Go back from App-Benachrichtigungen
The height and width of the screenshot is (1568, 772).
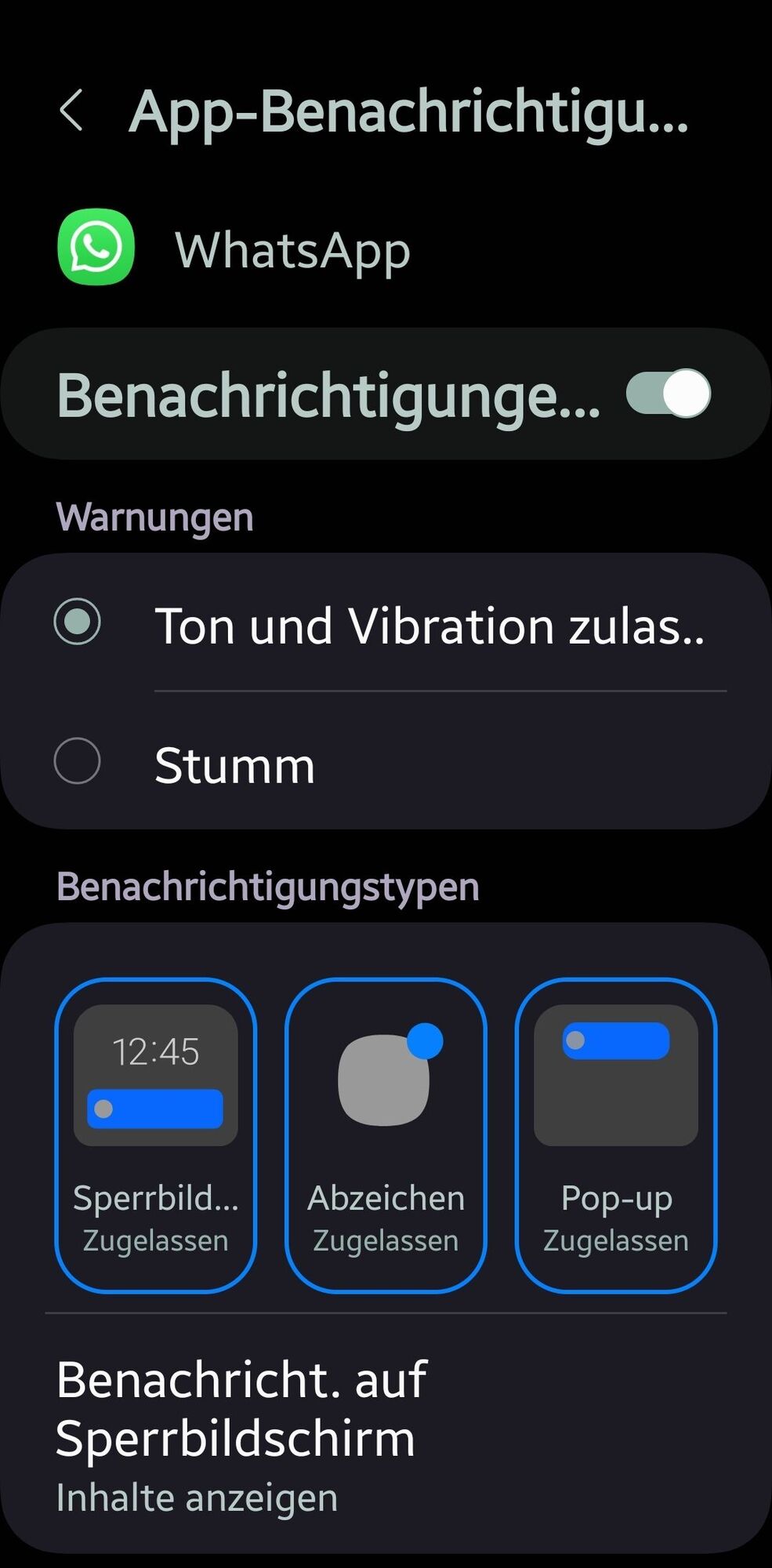click(71, 111)
